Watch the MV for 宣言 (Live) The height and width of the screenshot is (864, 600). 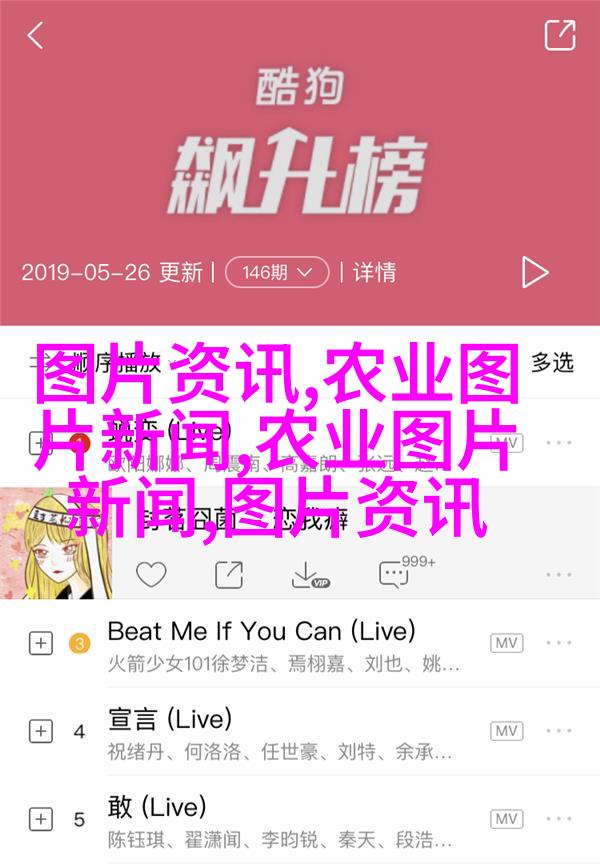click(506, 731)
